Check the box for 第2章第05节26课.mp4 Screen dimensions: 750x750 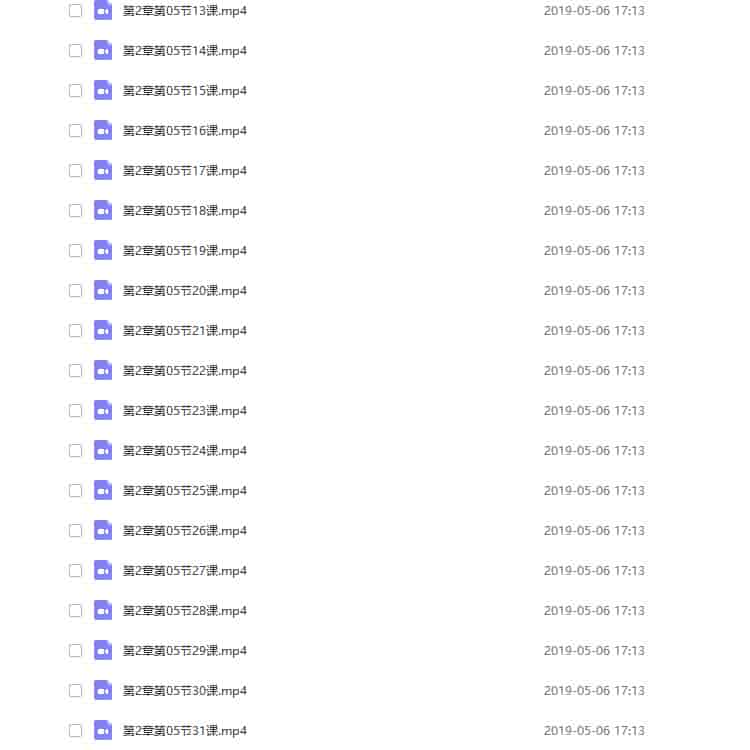tap(75, 531)
